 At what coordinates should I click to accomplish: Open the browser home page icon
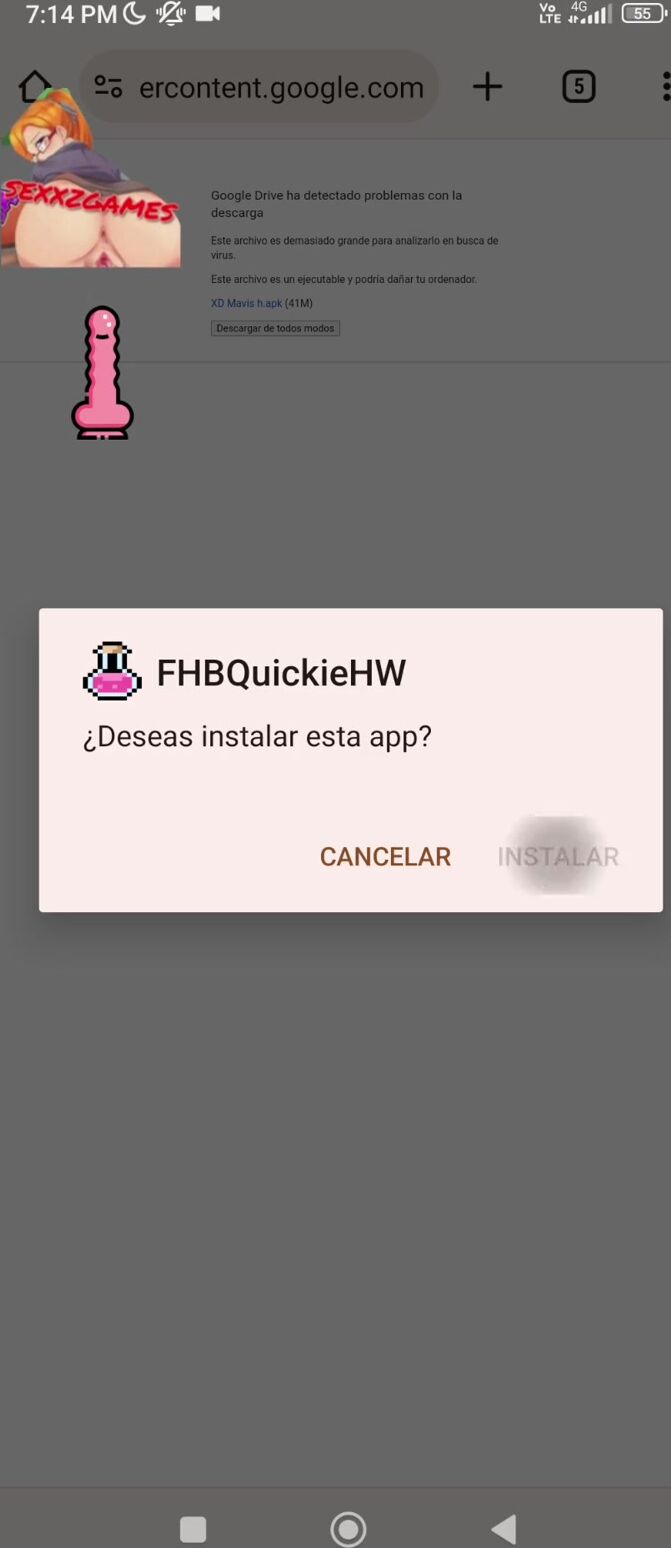[x=35, y=87]
